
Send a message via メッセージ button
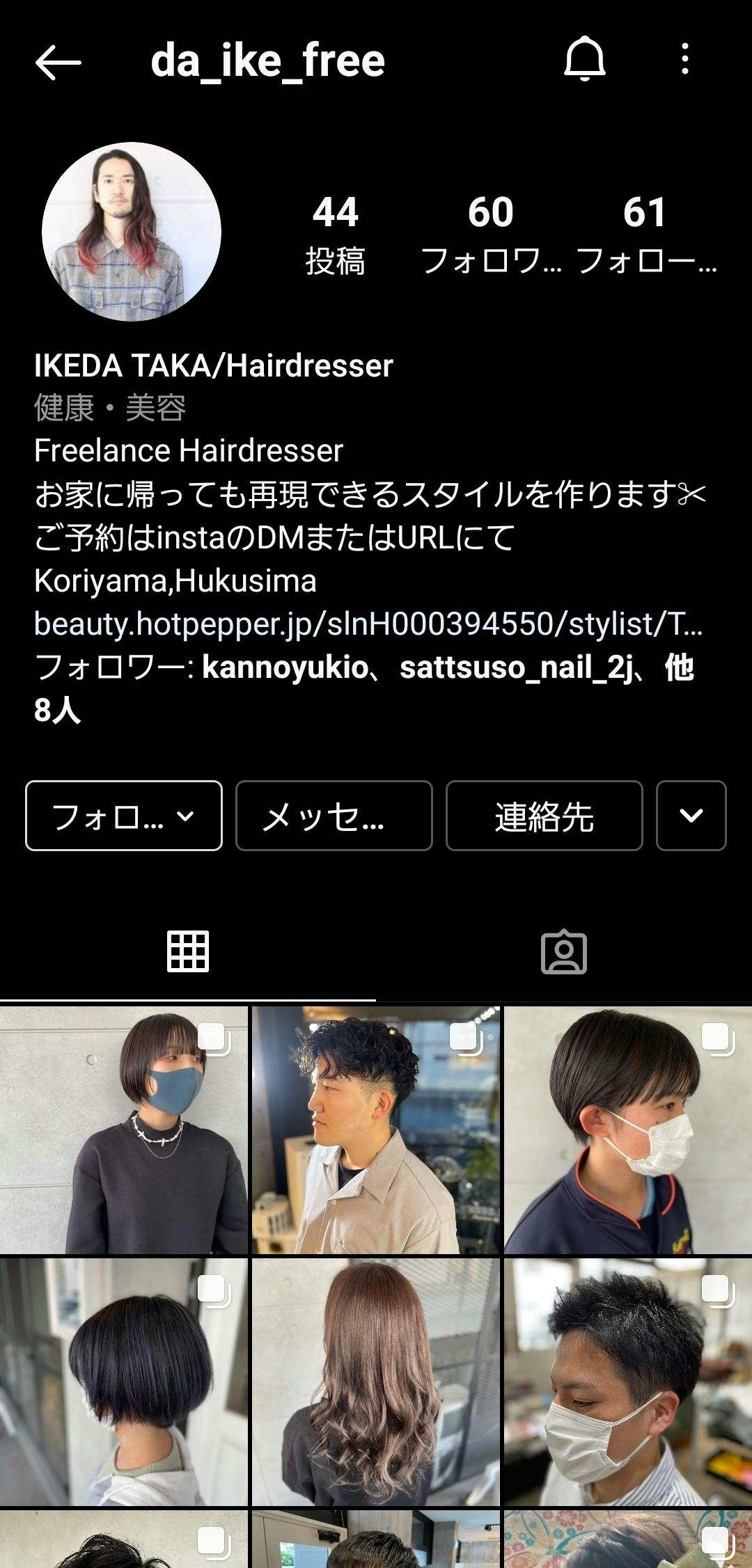tap(334, 816)
